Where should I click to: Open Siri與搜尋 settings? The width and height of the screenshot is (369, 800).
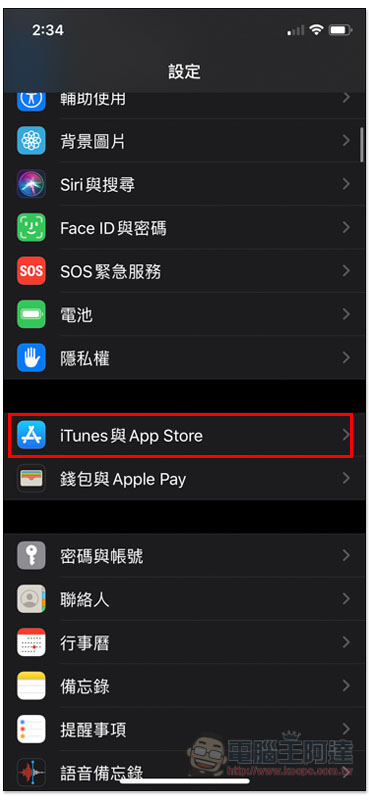point(184,184)
